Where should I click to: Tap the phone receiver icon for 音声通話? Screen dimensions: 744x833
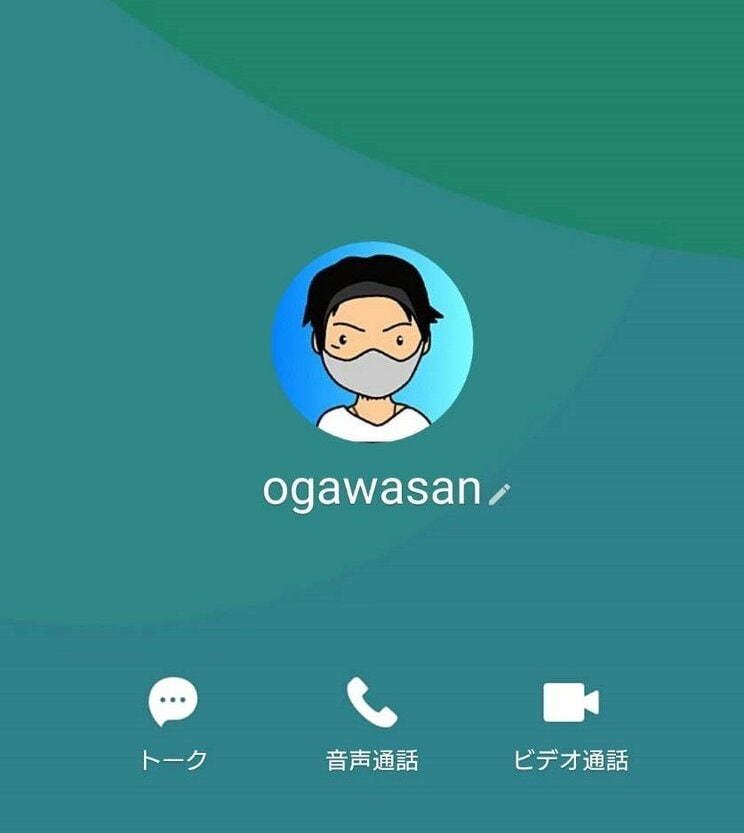pos(371,700)
